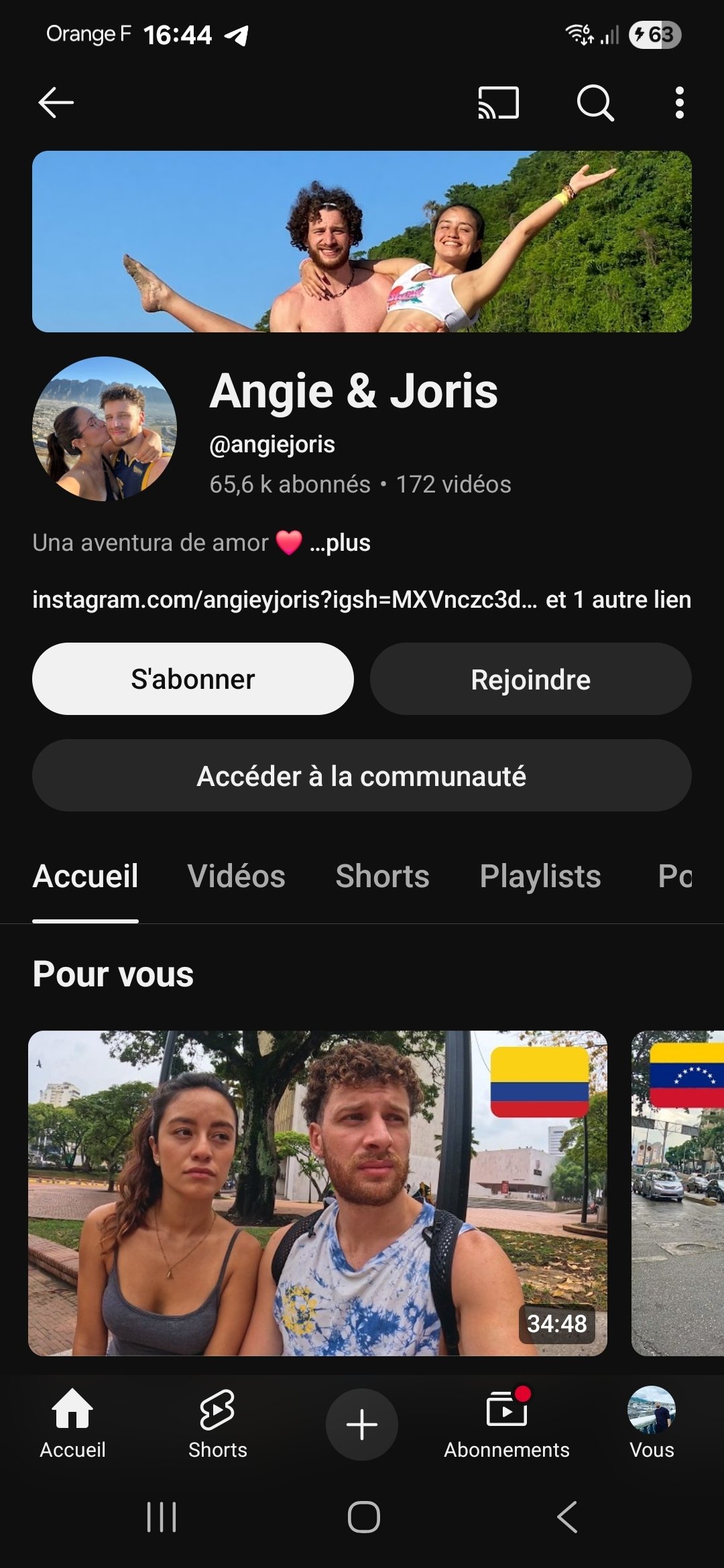Open Shorts in the bottom navigation bar
This screenshot has height=1568, width=724.
coord(217,1423)
